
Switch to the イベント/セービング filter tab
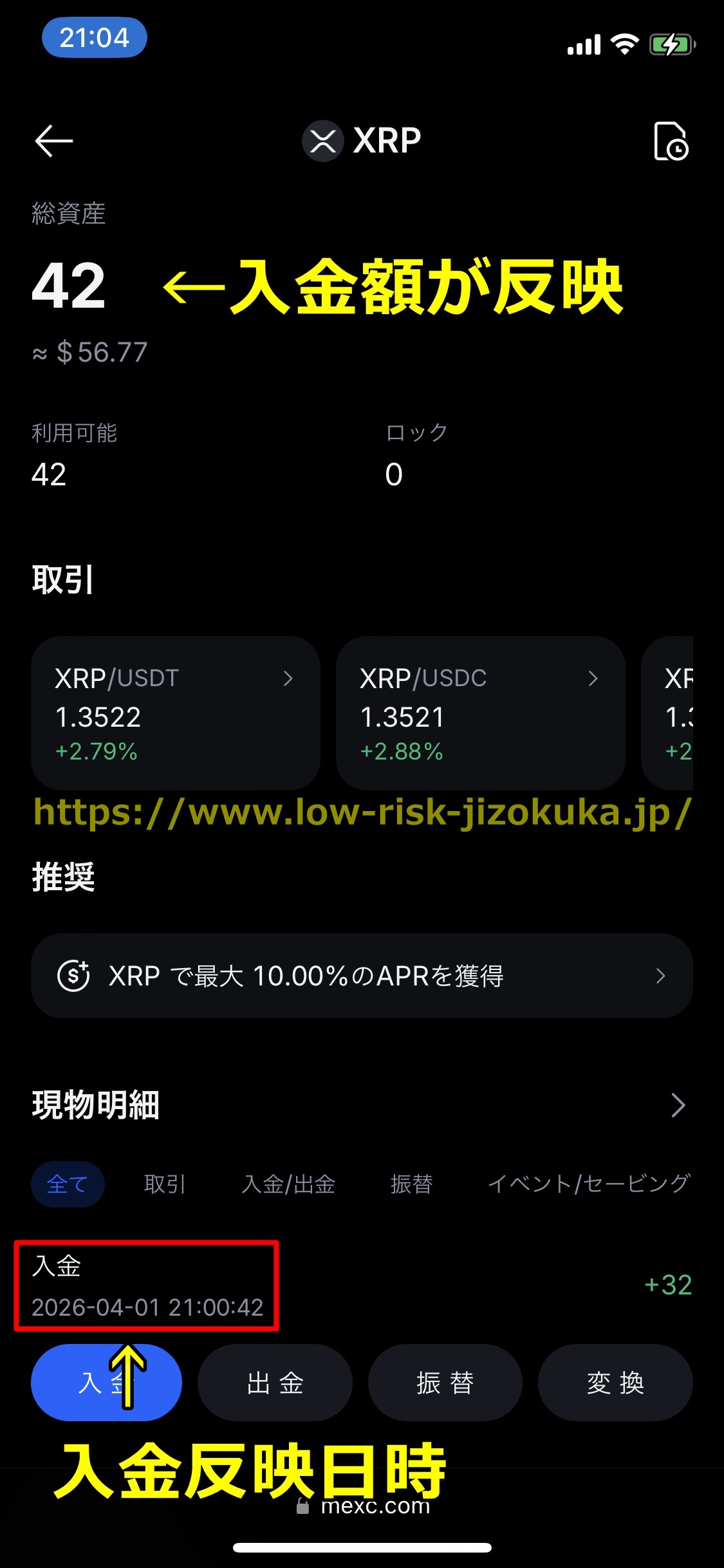click(x=588, y=1184)
